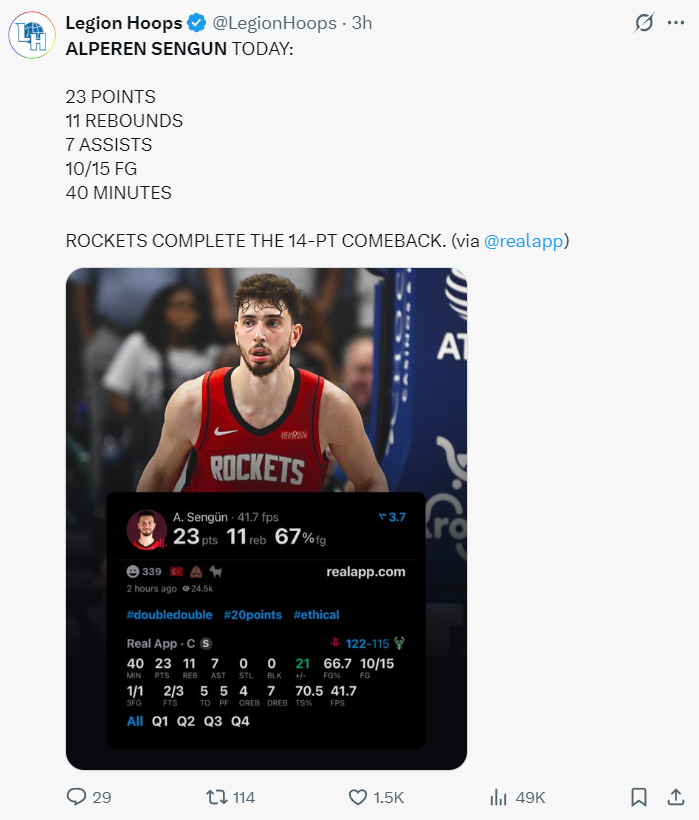Share the Legion Hoops post

coord(676,797)
